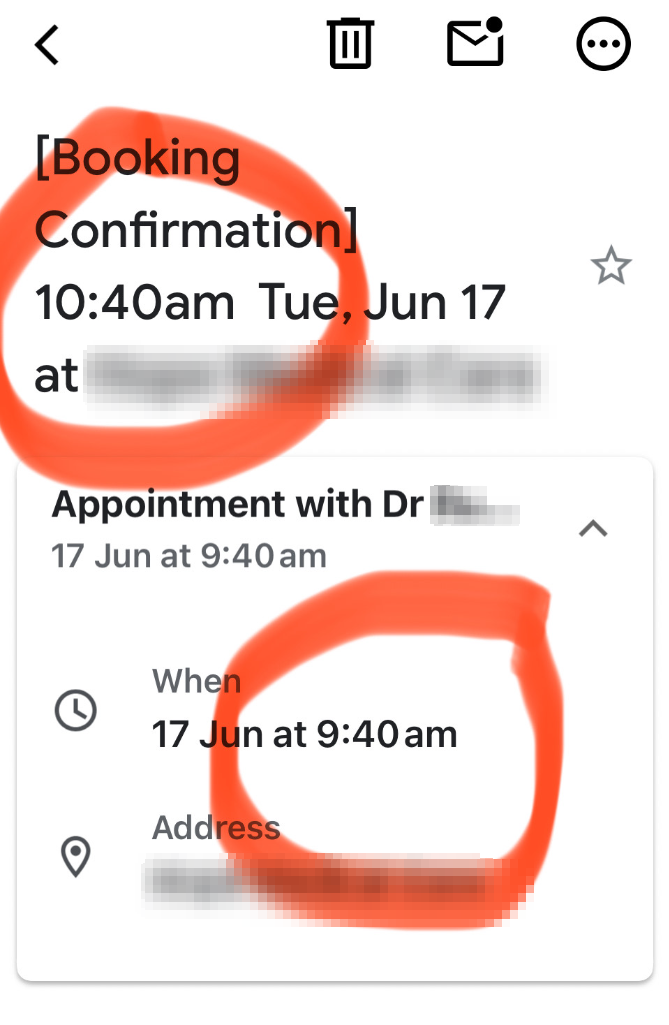
Task: Mark this email as unread
Action: (474, 44)
